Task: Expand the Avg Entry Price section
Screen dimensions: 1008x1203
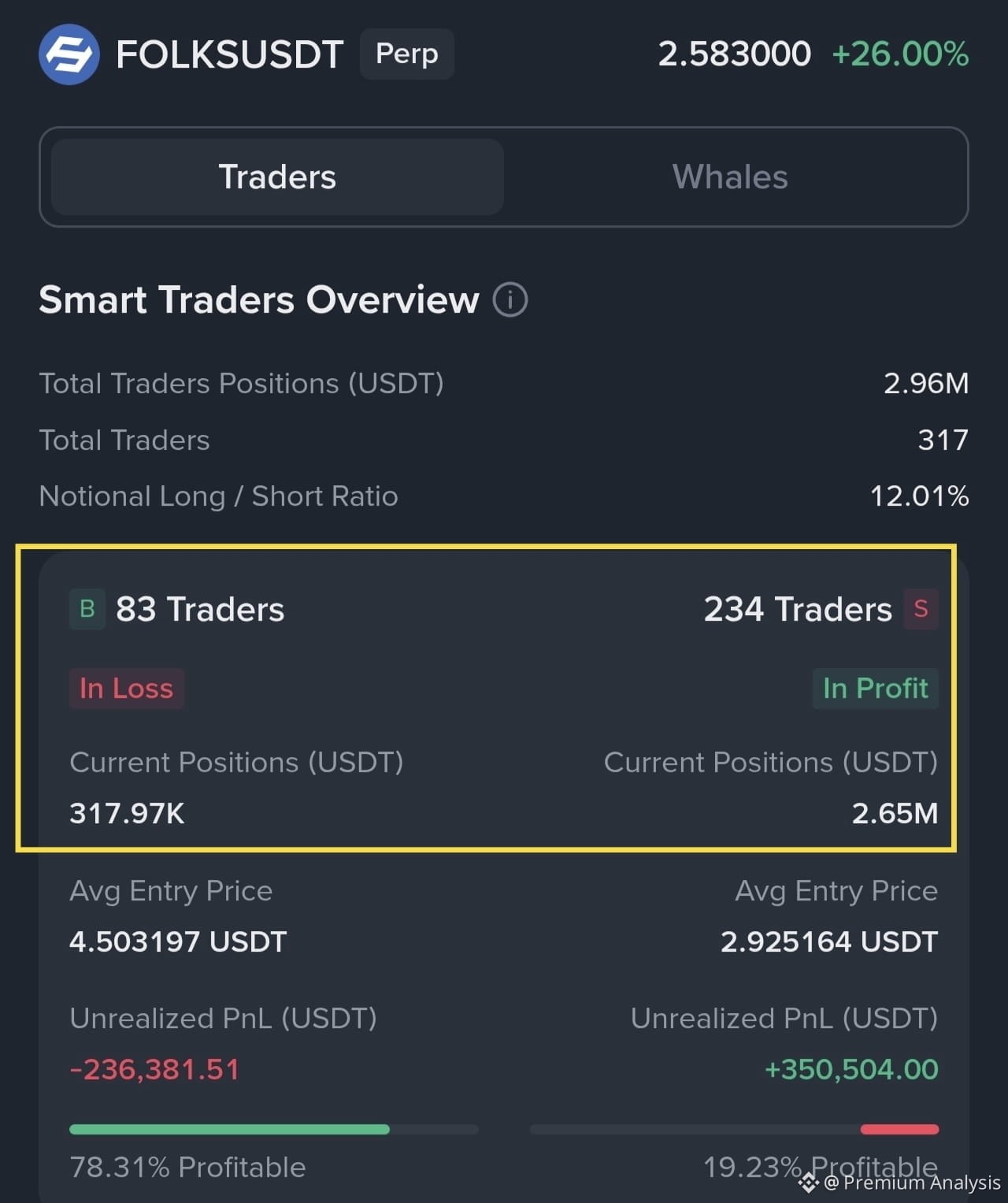Action: (x=171, y=890)
